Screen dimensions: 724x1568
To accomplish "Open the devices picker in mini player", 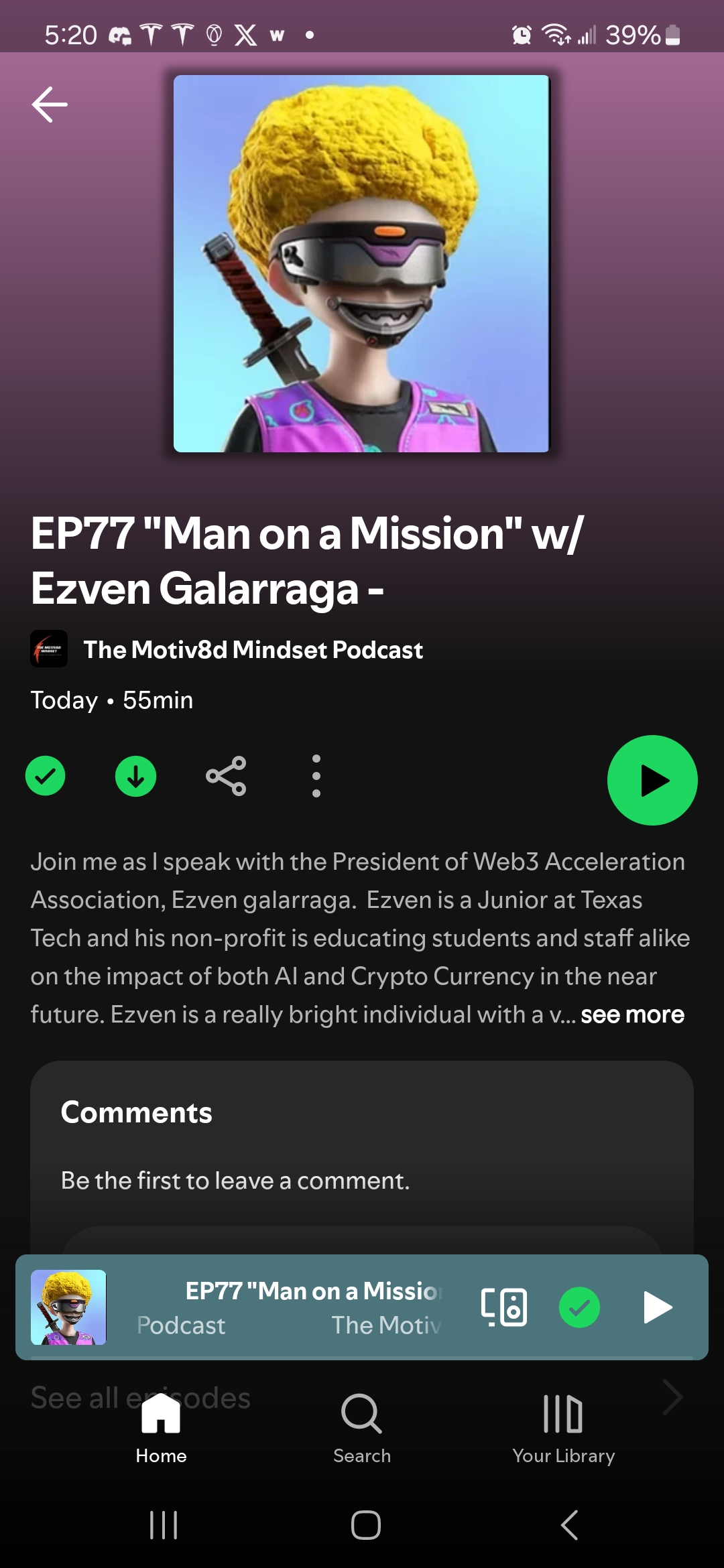I will click(504, 1307).
